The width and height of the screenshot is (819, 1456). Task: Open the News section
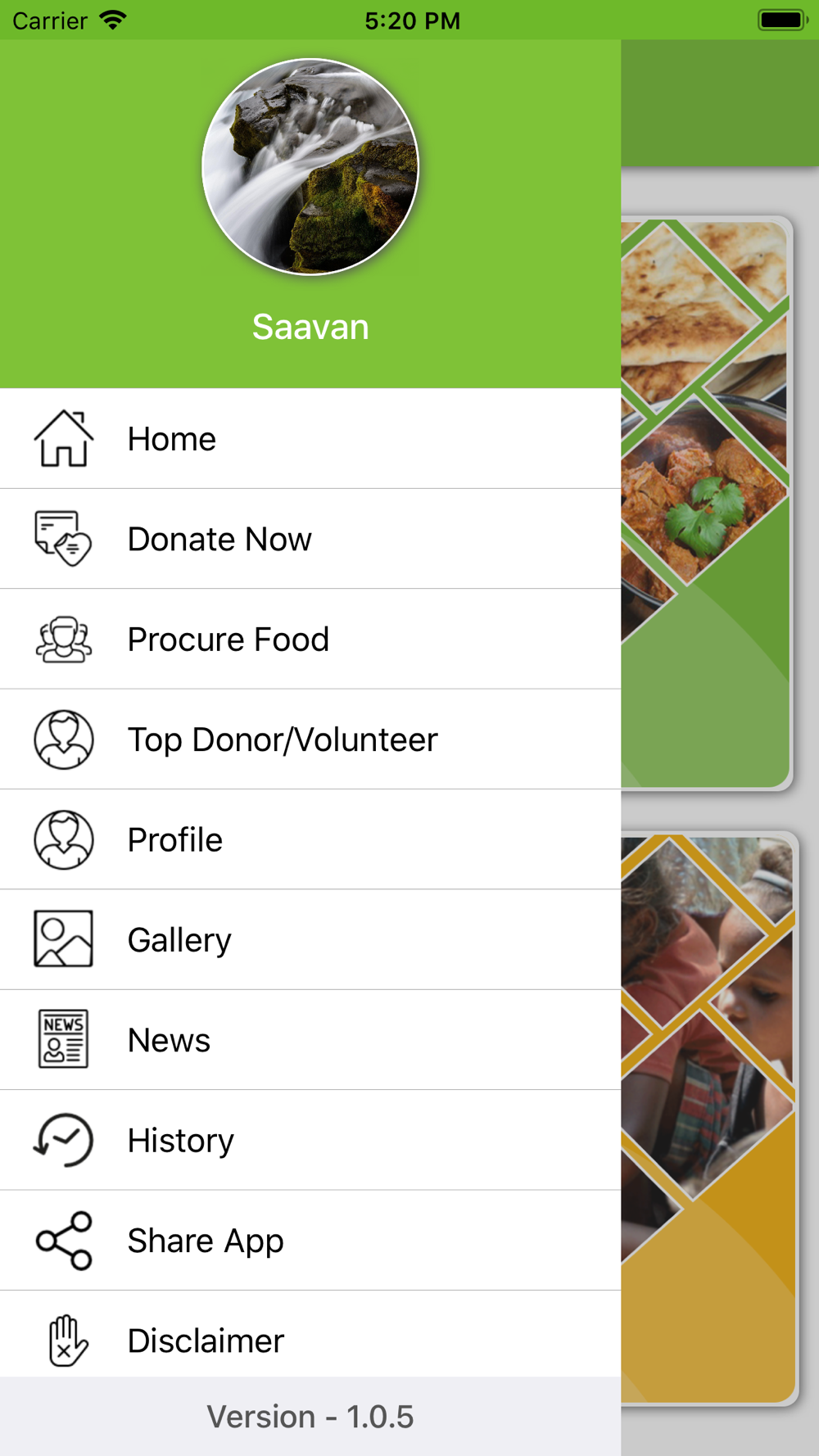(310, 1040)
